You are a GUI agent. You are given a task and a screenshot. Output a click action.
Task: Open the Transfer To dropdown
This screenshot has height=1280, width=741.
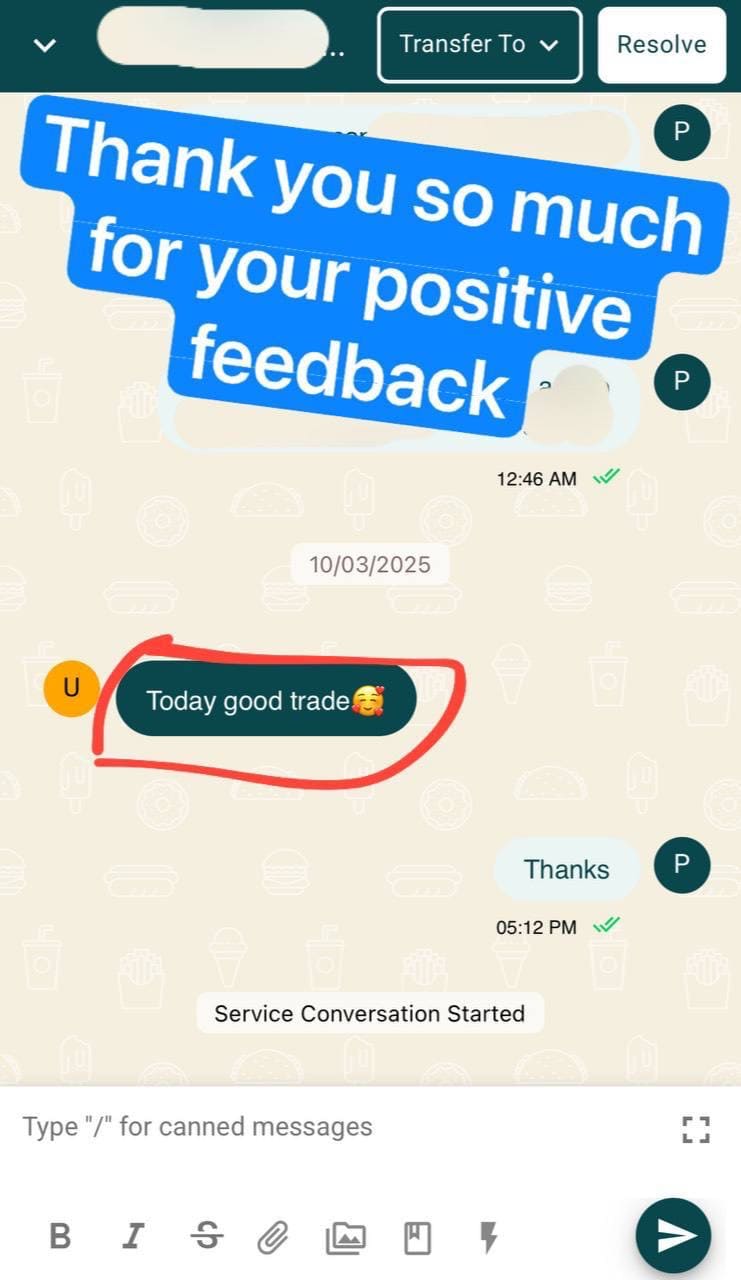point(479,45)
